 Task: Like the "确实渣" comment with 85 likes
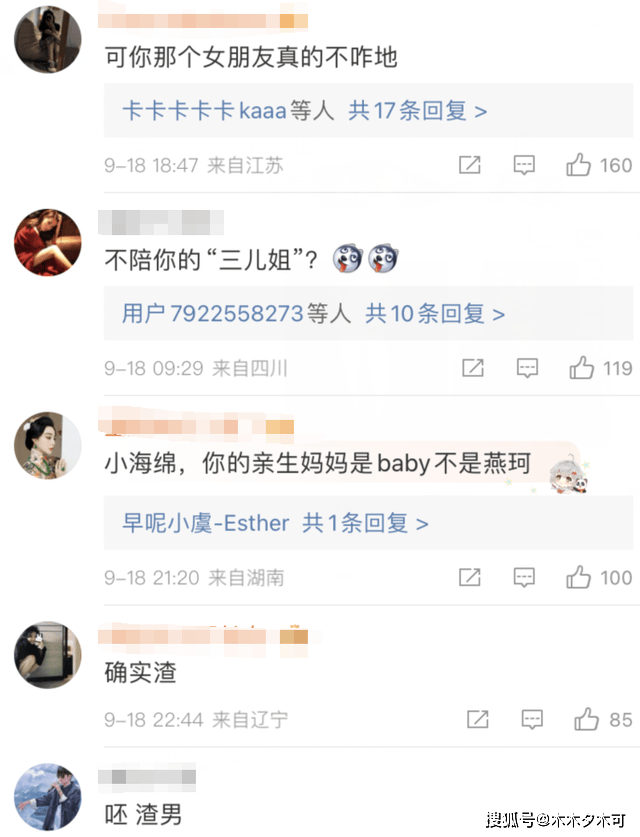click(586, 719)
